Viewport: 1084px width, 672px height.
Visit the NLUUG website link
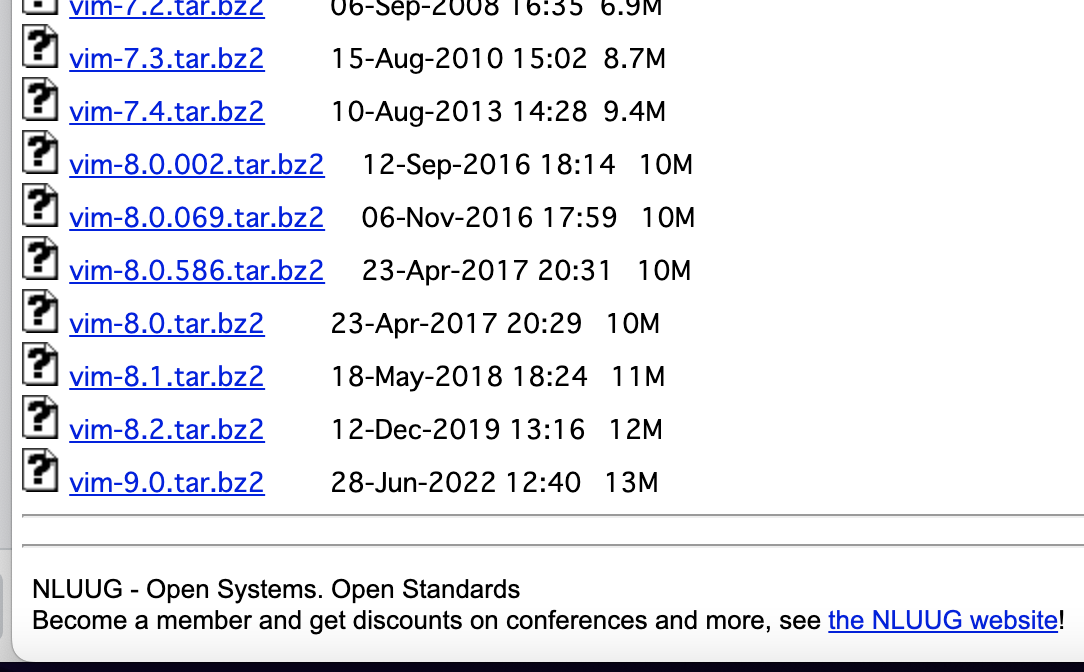tap(942, 620)
